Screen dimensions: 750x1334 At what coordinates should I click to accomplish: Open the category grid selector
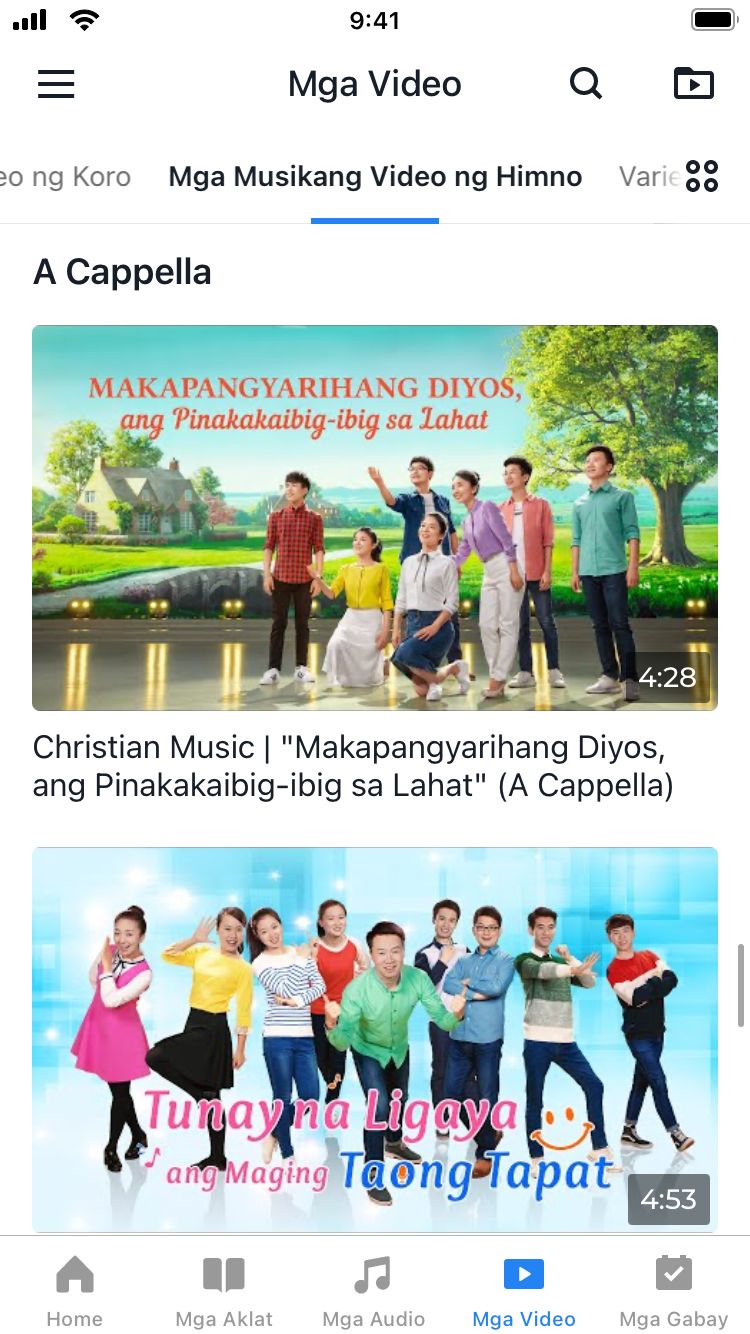pyautogui.click(x=702, y=176)
